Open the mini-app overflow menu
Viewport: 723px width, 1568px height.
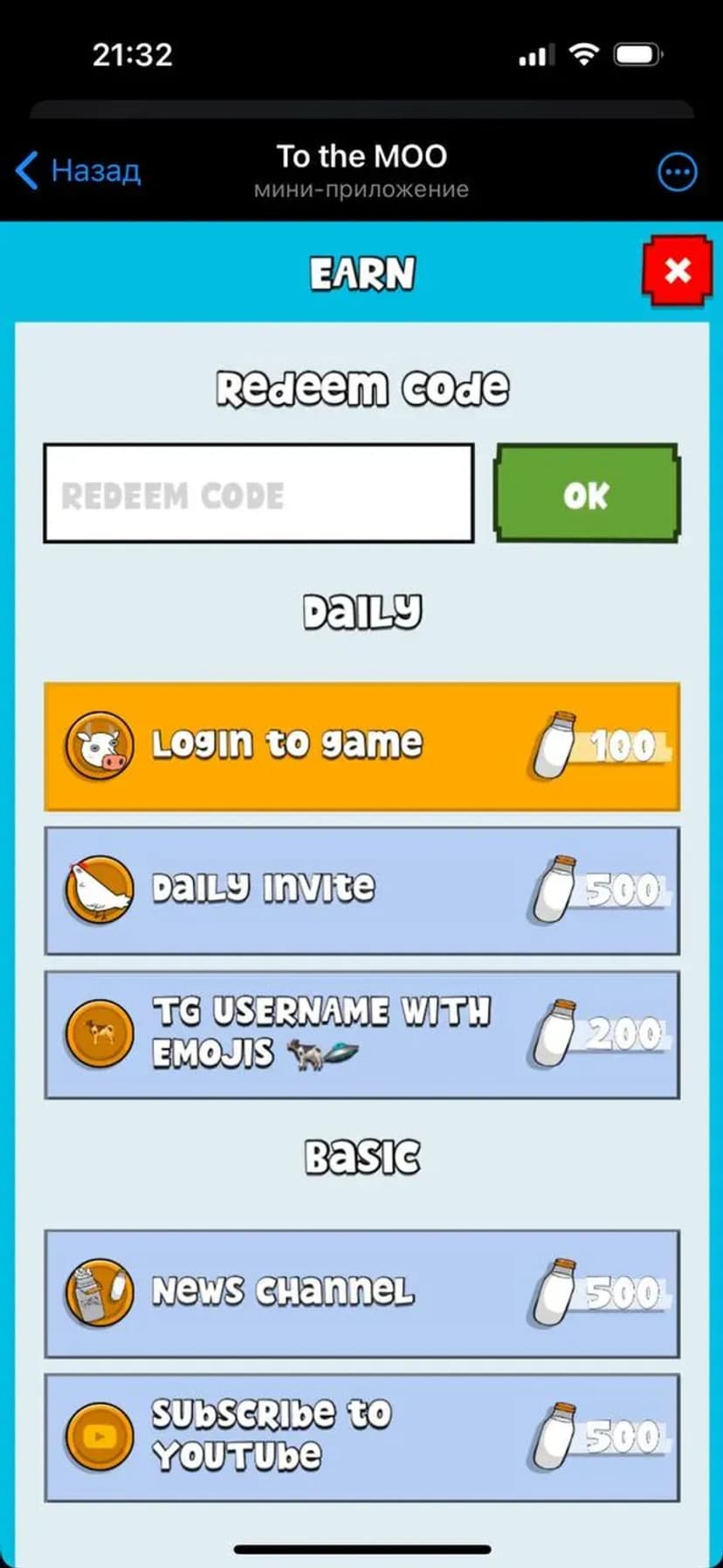click(677, 172)
